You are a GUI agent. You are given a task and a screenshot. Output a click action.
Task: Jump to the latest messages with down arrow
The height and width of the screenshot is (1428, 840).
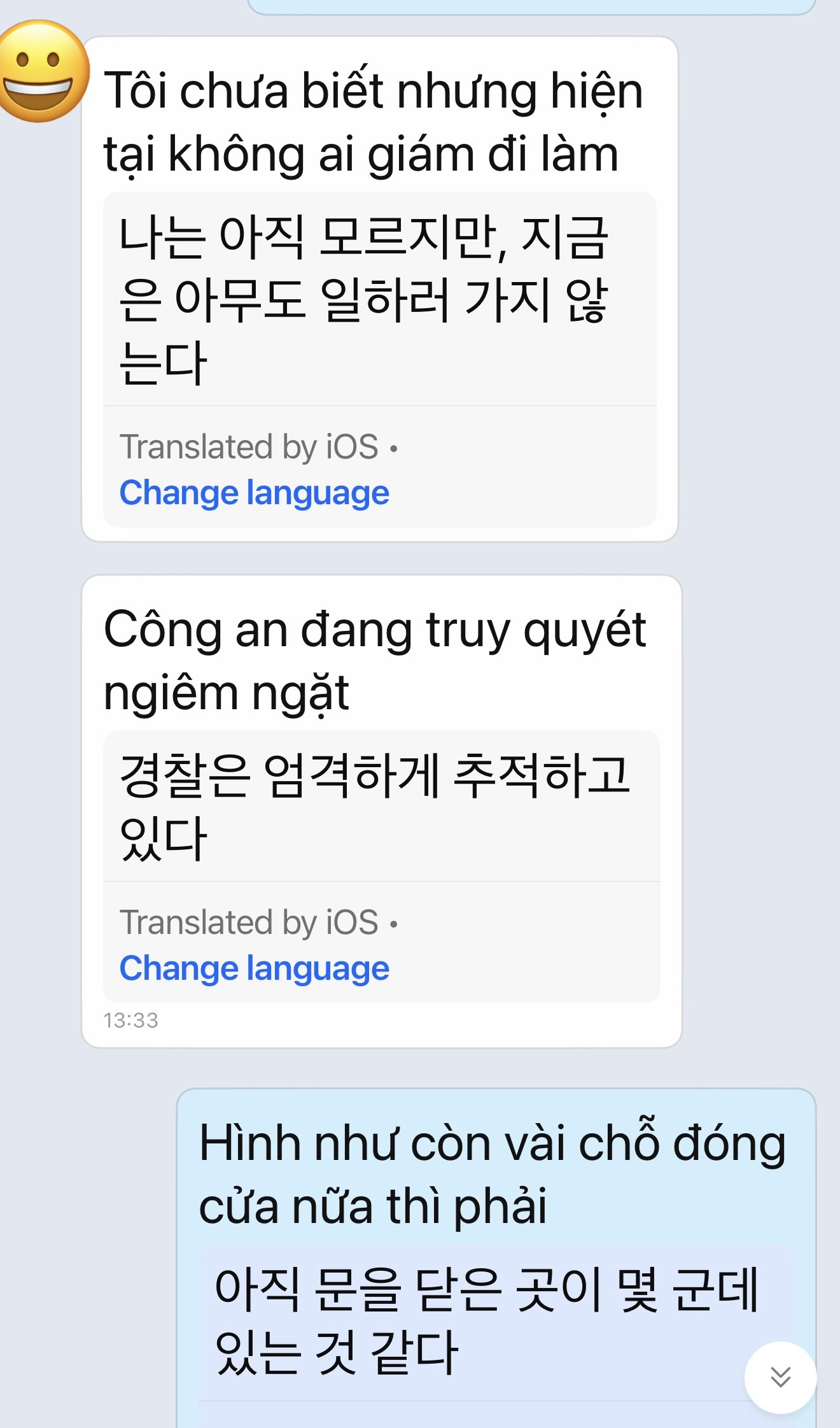(780, 1377)
